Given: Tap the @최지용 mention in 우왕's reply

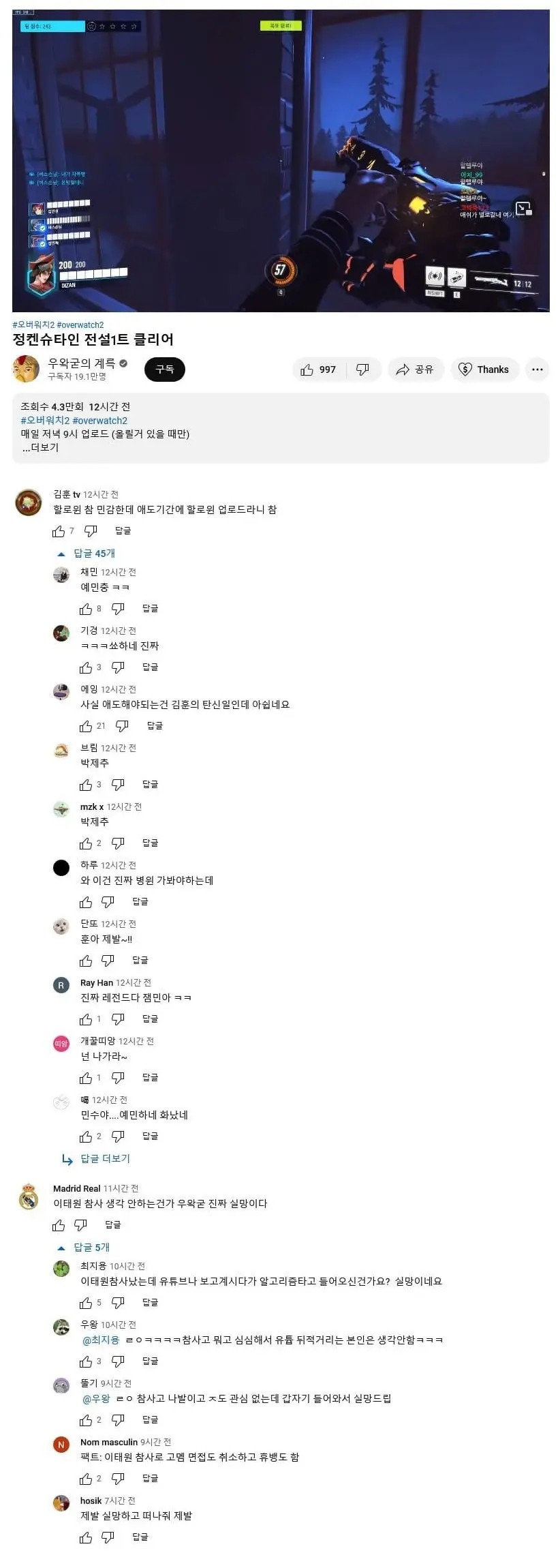Looking at the screenshot, I should pos(101,1340).
